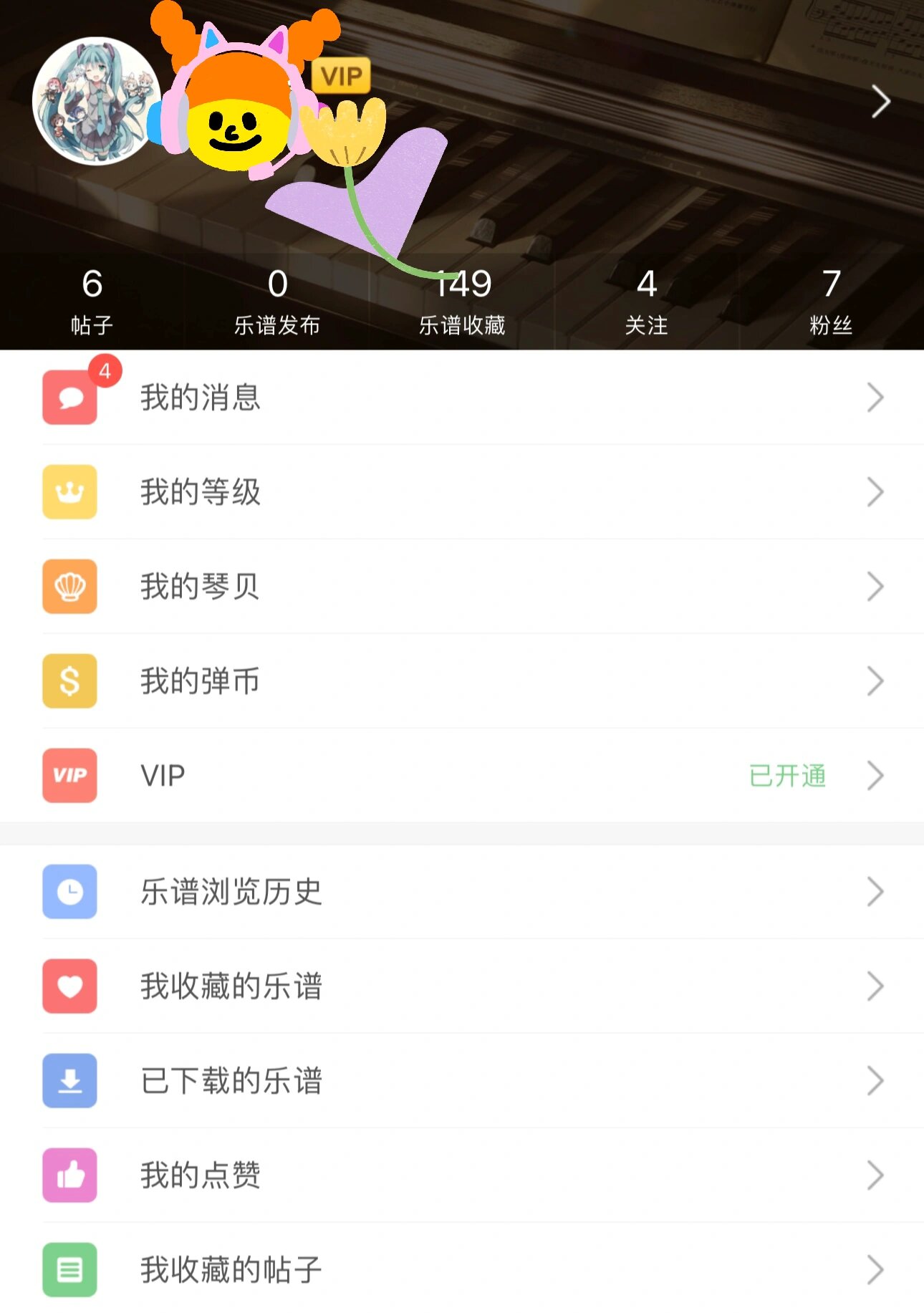Tap the heart icon beside 我收藏的乐谱
The height and width of the screenshot is (1313, 924).
coord(69,987)
